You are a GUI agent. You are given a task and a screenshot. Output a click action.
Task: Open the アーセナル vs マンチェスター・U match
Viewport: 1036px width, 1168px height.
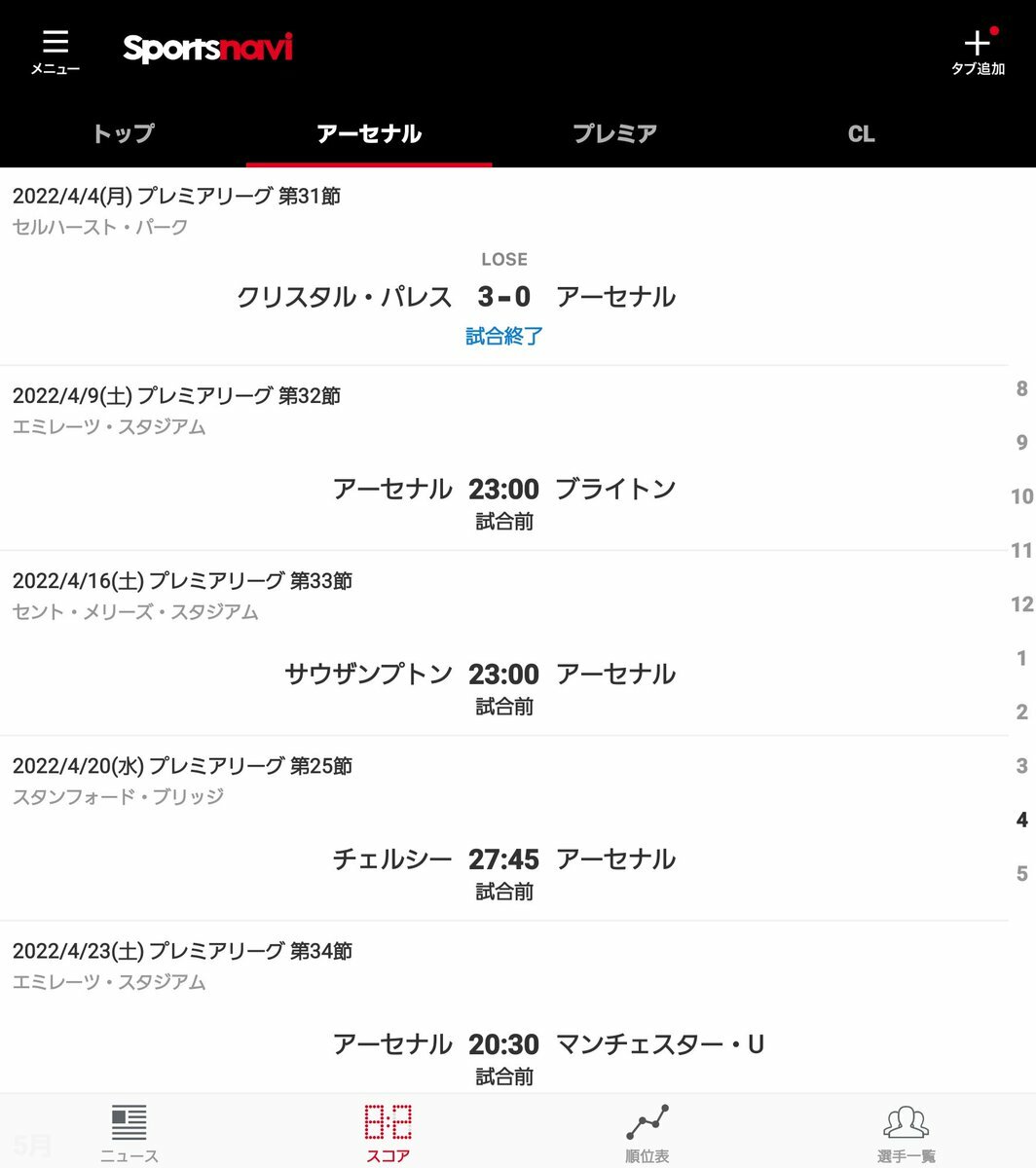tap(503, 1044)
